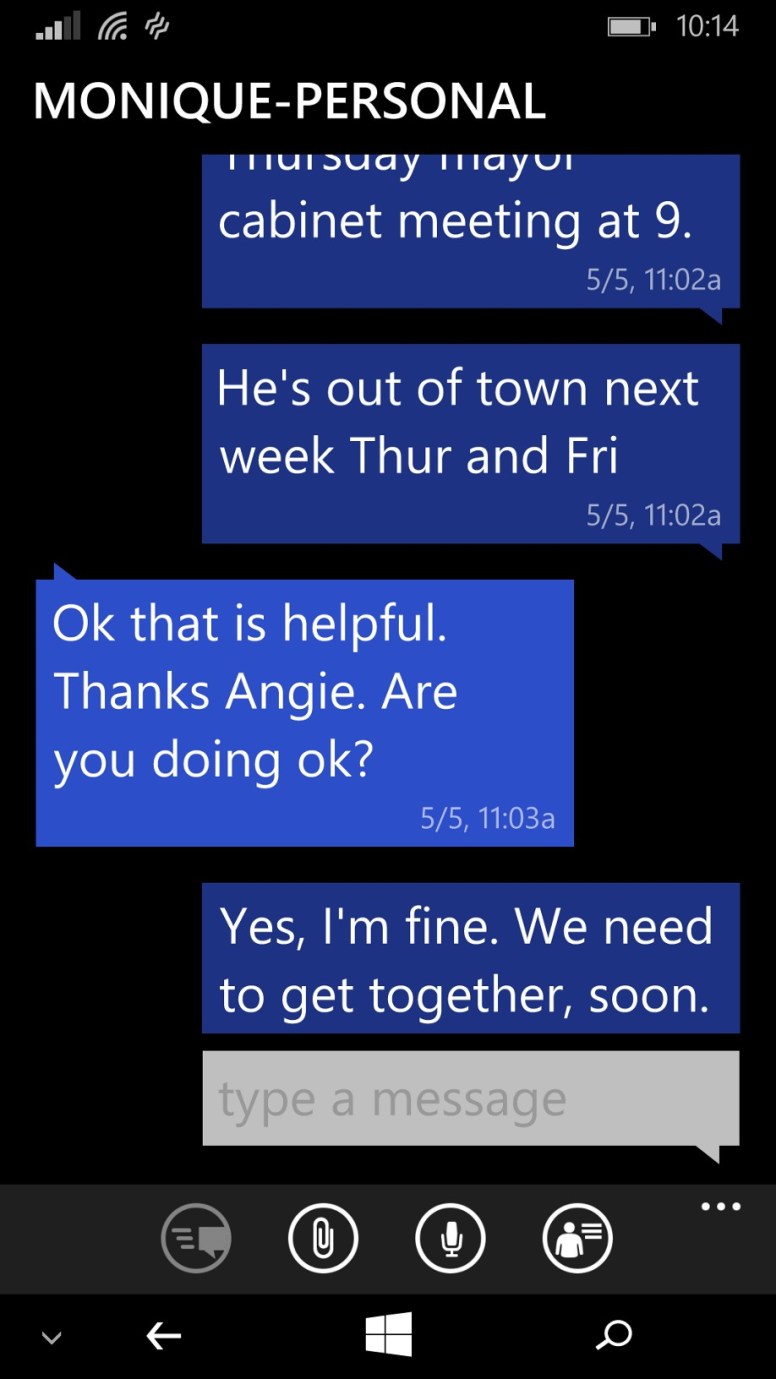776x1379 pixels.
Task: Open system search with the magnifier button
Action: coord(613,1335)
